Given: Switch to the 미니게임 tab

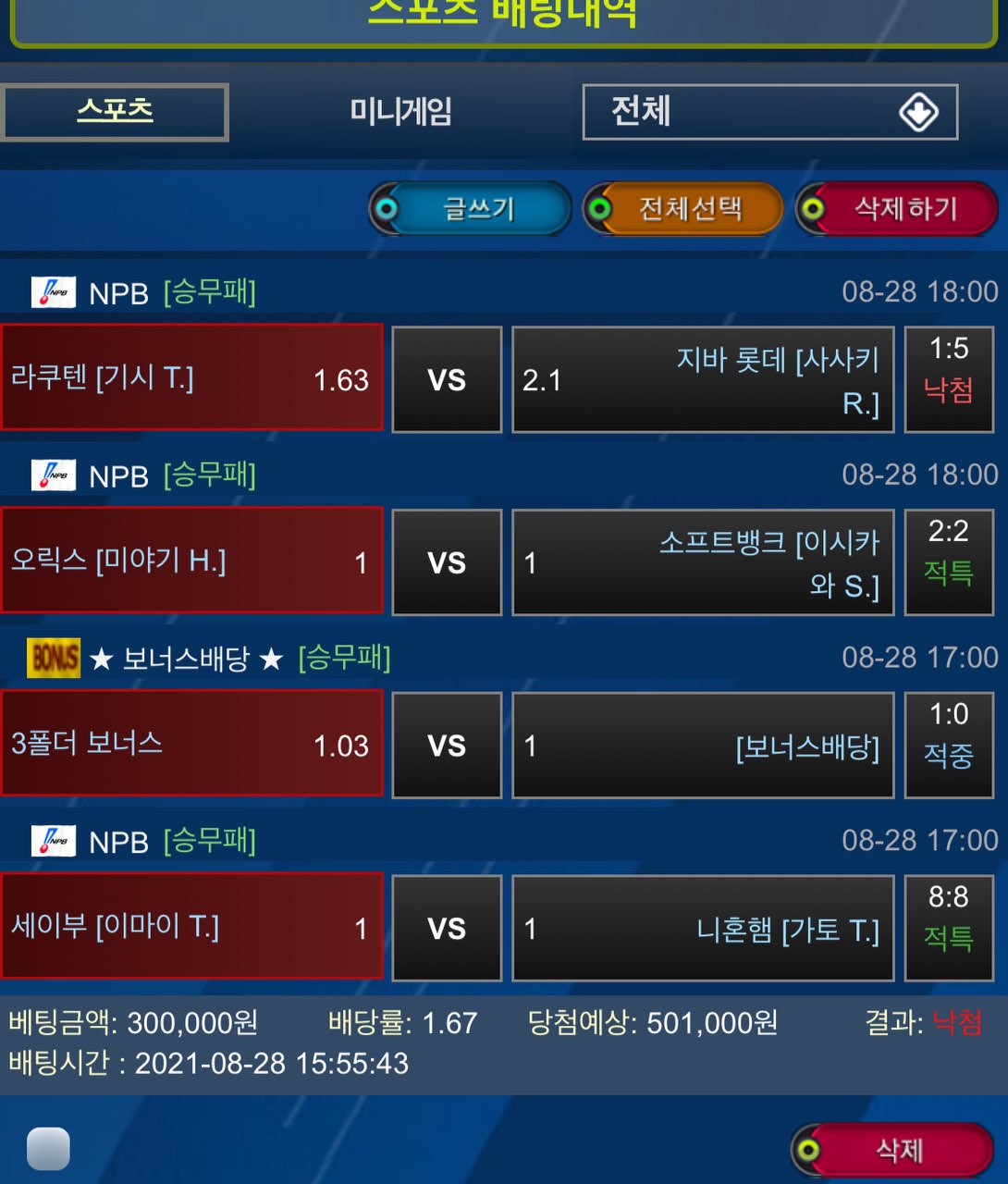Looking at the screenshot, I should (x=400, y=112).
